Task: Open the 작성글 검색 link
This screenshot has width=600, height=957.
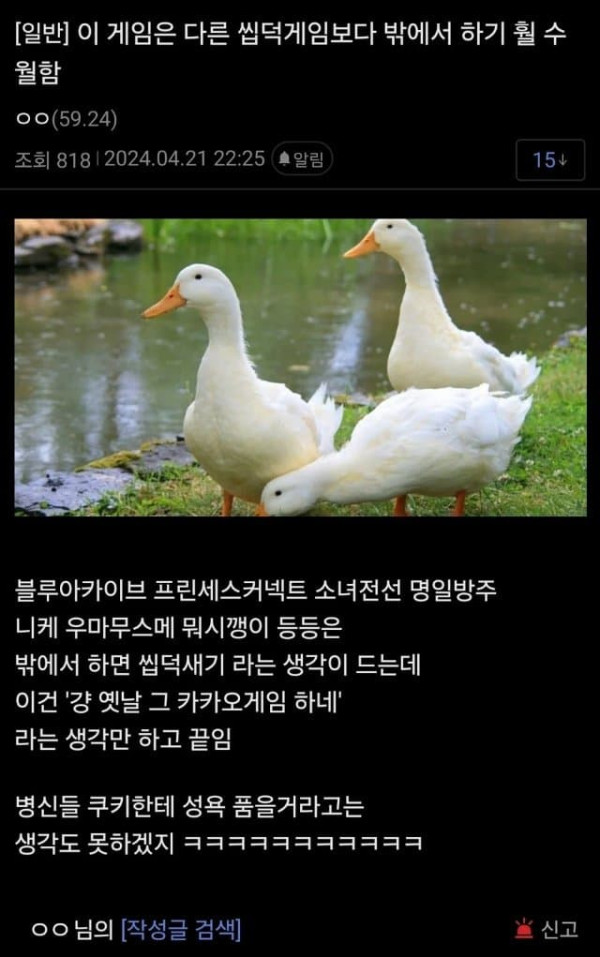Action: click(181, 929)
